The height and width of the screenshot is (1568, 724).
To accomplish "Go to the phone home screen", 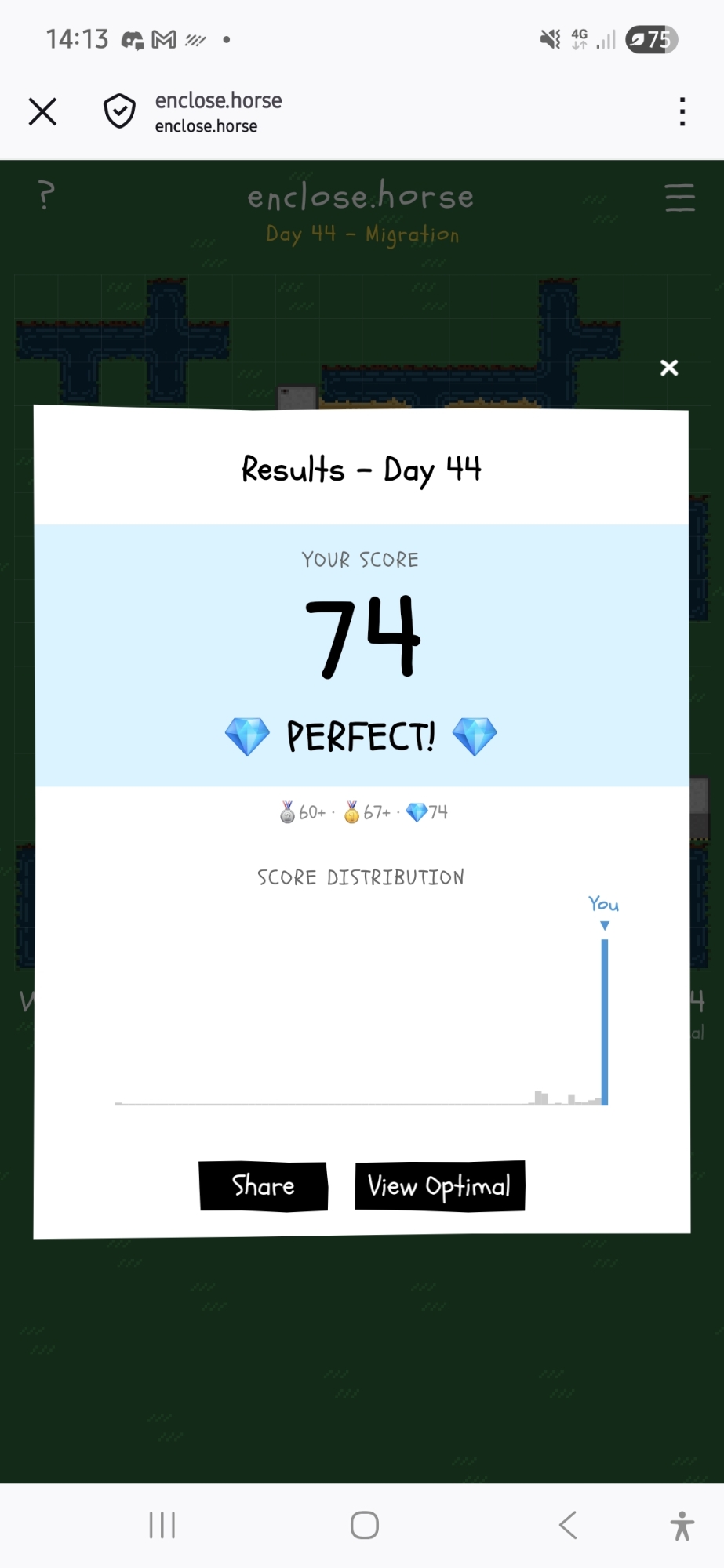I will click(x=365, y=1525).
